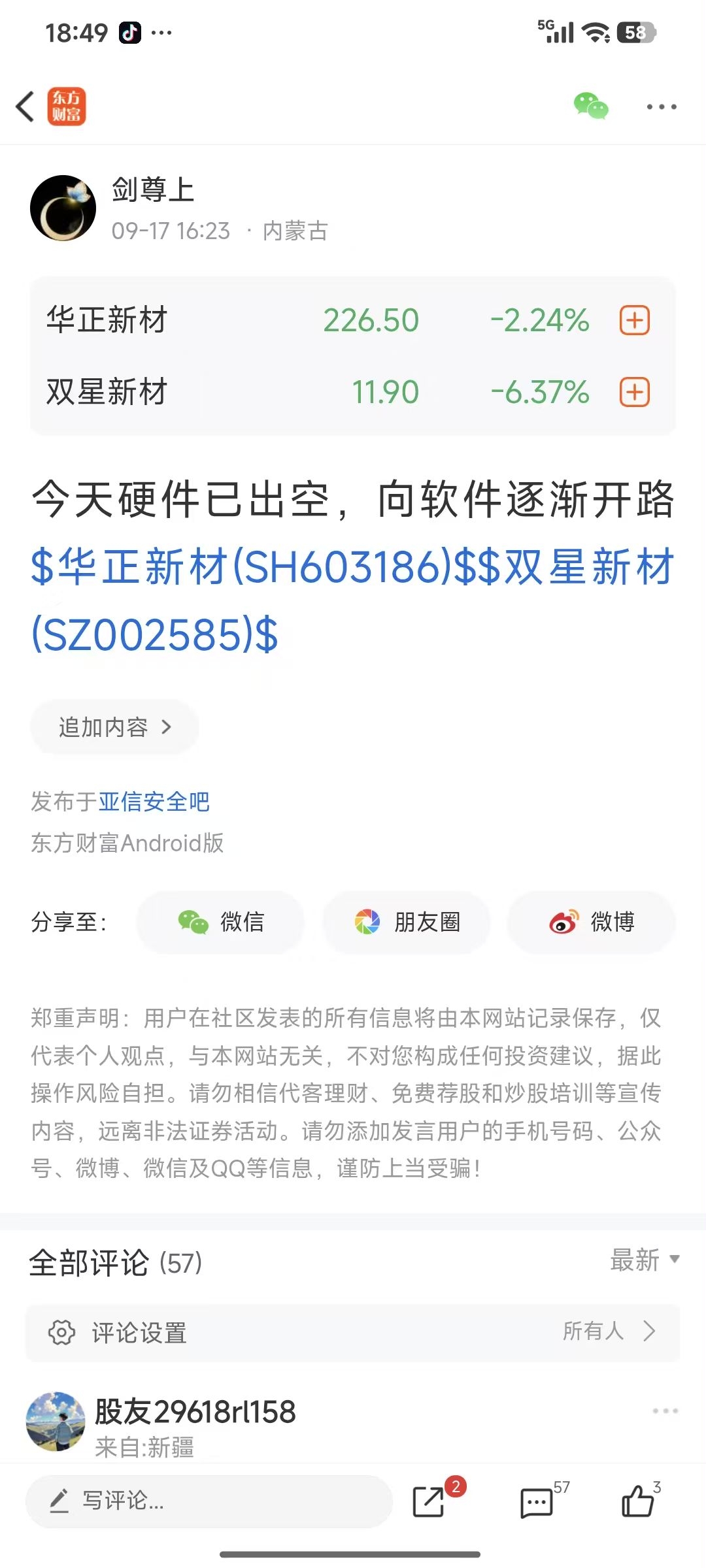Open the top-right overflow menu
706x1568 pixels.
[x=662, y=106]
